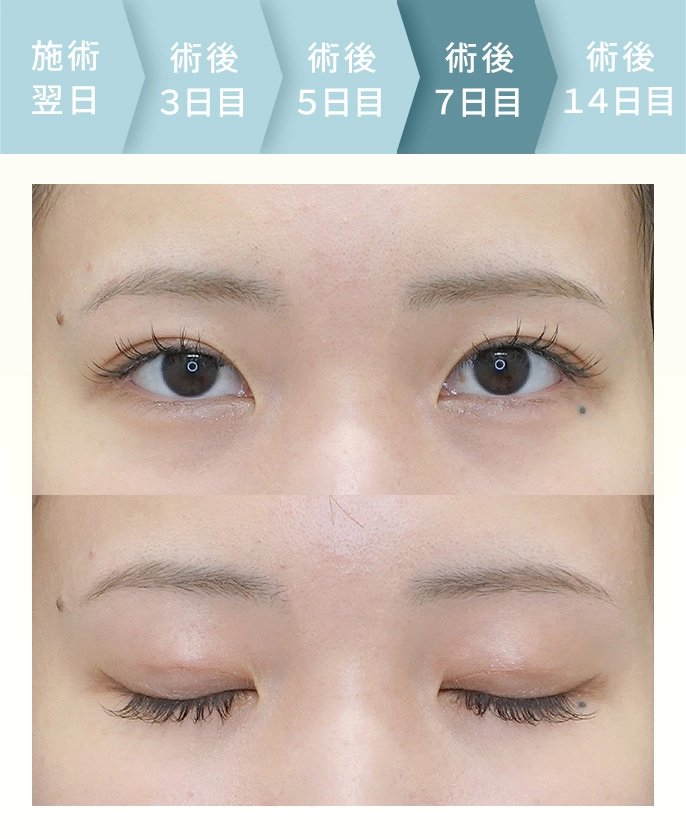Open the 術後7日目 tab
686x839 pixels.
click(x=478, y=78)
